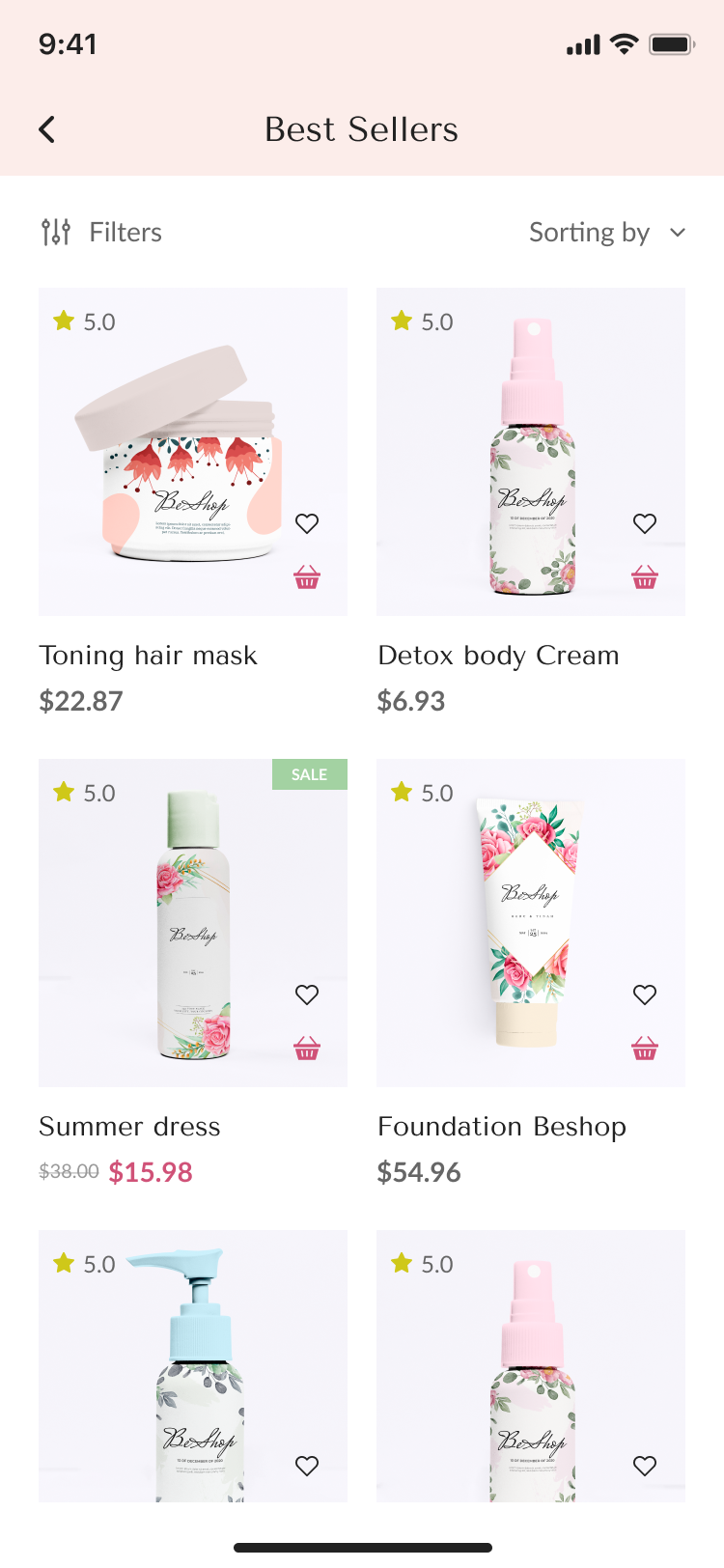Add Toning hair mask to basket
Screen dimensions: 724x1568
307,577
